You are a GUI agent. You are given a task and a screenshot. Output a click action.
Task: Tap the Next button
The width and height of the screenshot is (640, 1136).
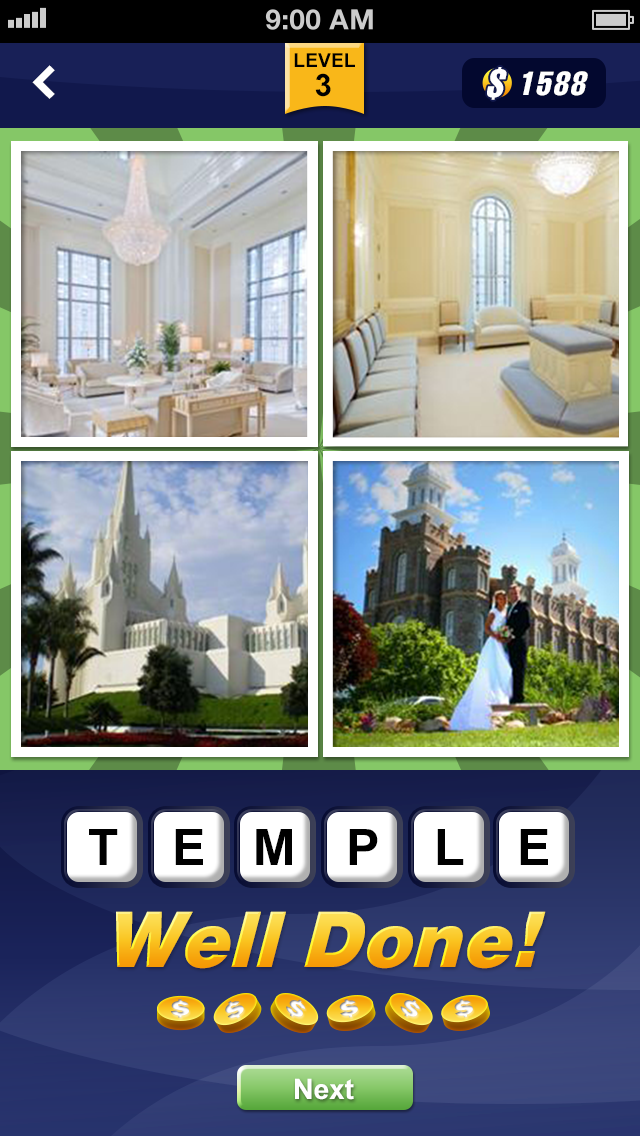pyautogui.click(x=324, y=1088)
